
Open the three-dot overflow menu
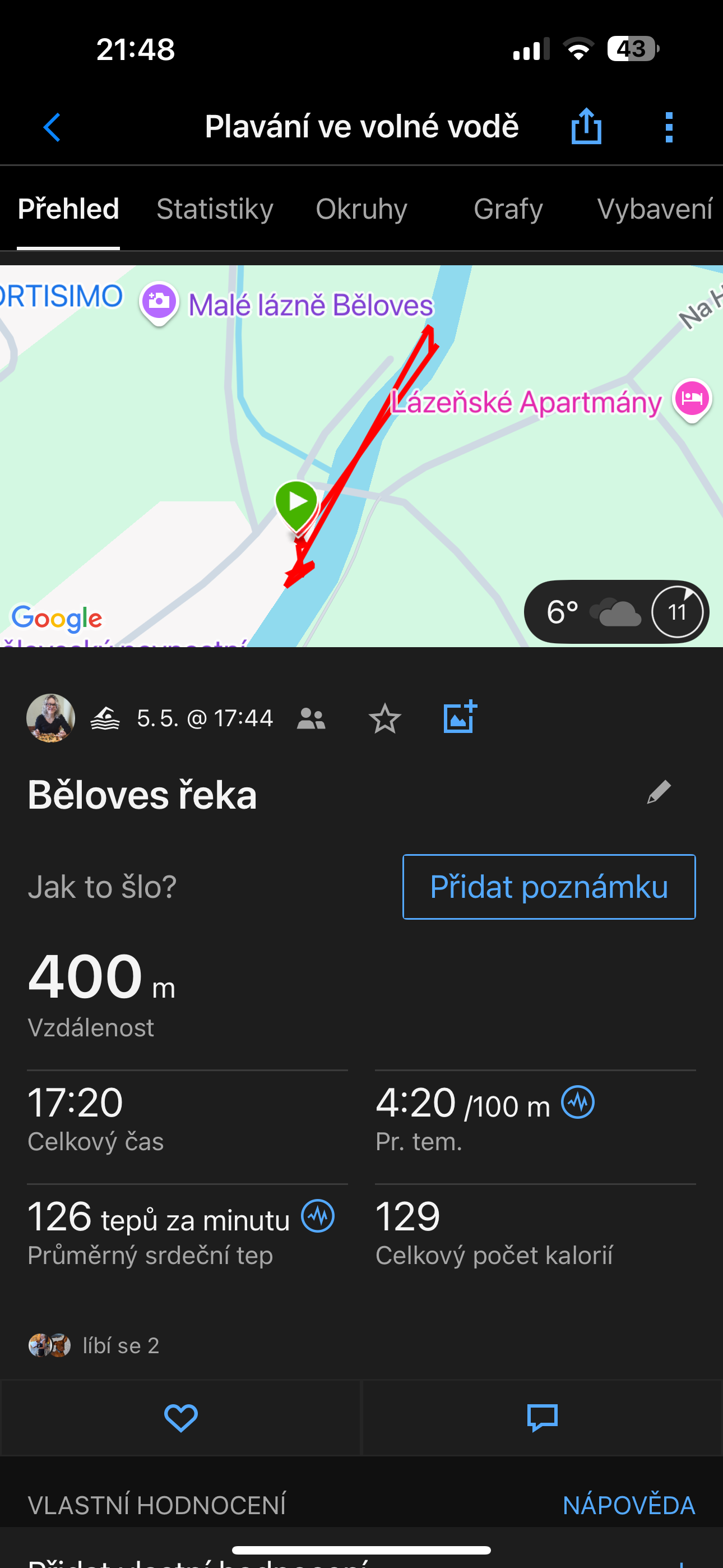669,127
